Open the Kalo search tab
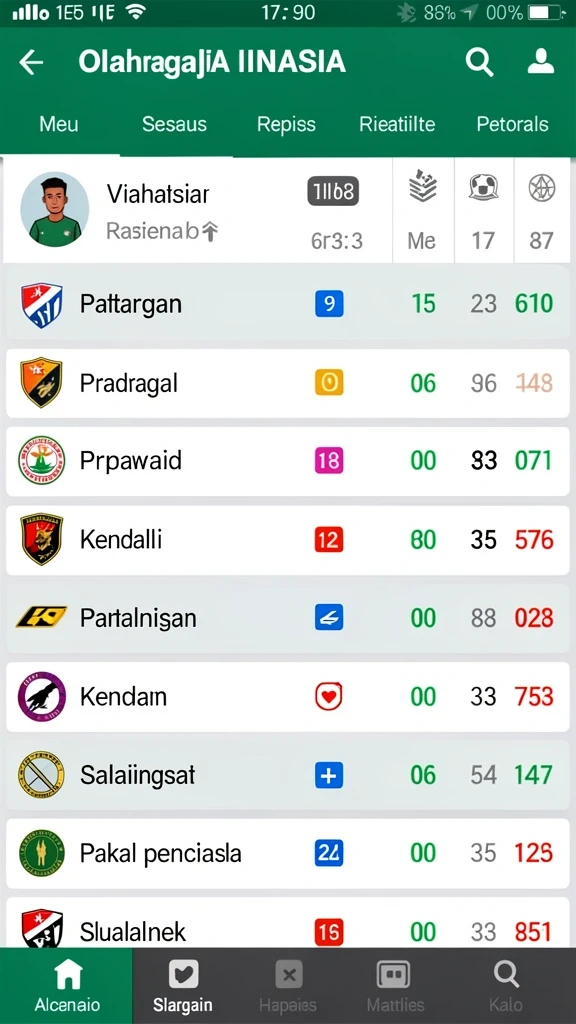The width and height of the screenshot is (576, 1024). 506,986
